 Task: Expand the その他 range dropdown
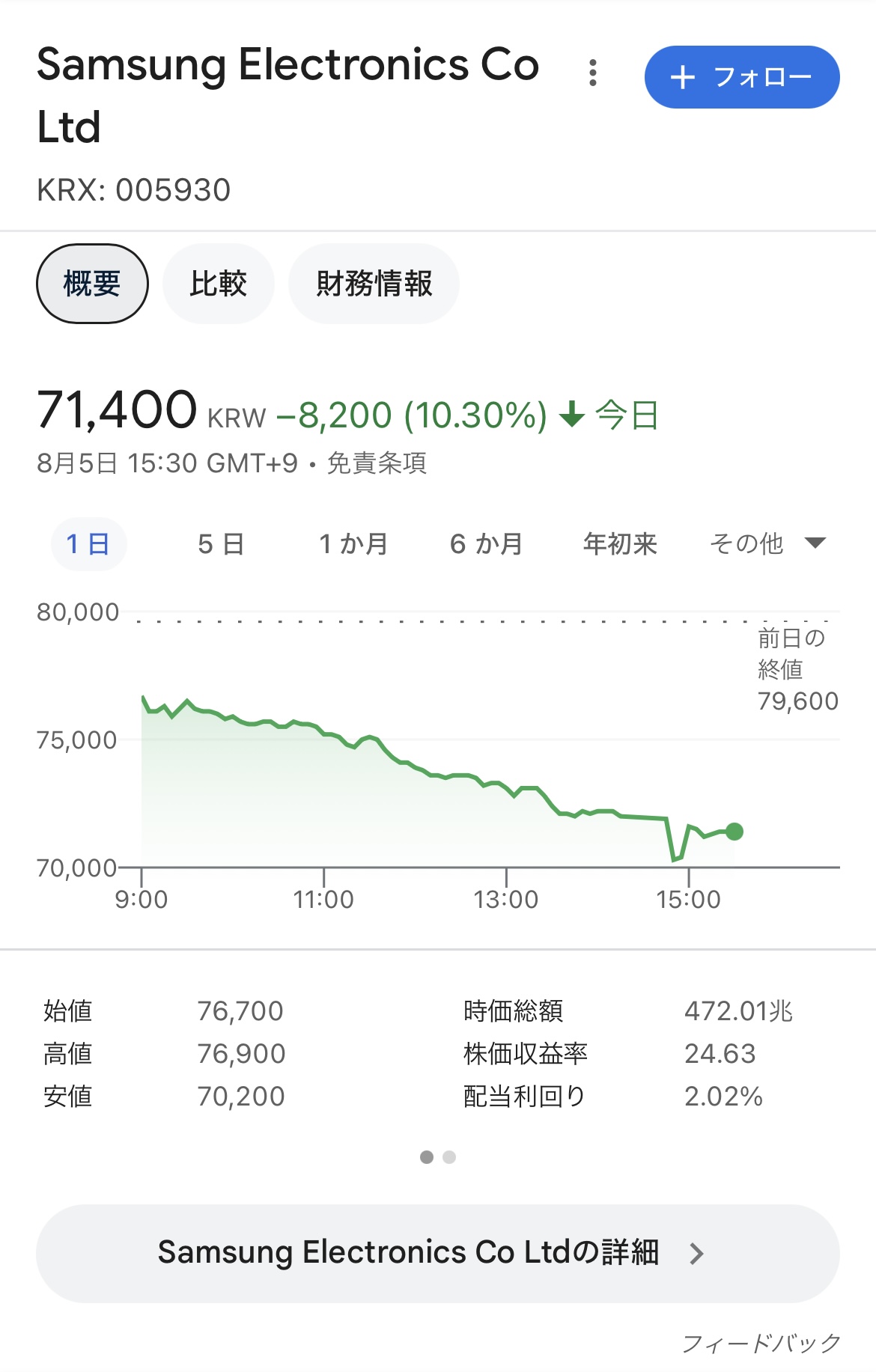point(767,543)
